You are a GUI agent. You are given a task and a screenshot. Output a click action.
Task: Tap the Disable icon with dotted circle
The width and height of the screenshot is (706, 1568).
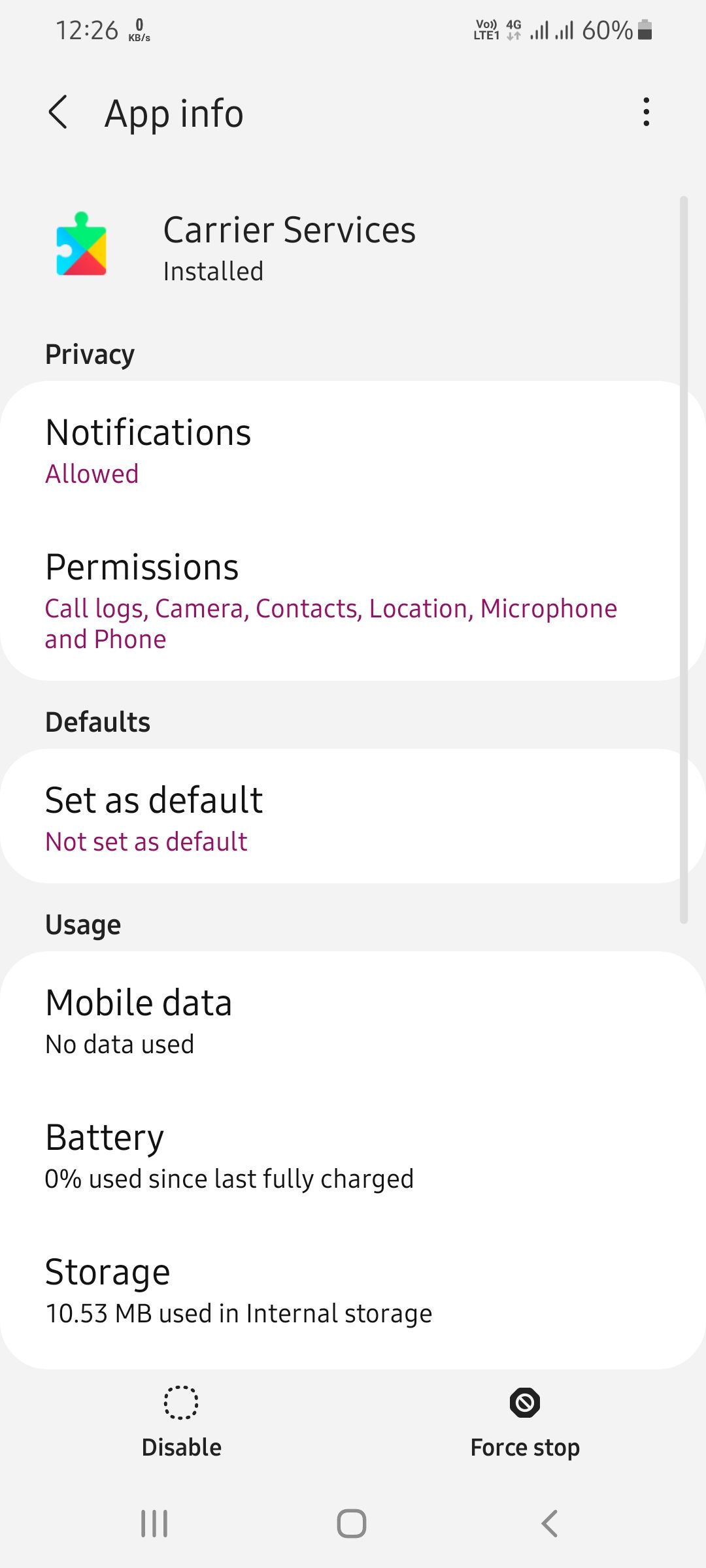pyautogui.click(x=182, y=1401)
